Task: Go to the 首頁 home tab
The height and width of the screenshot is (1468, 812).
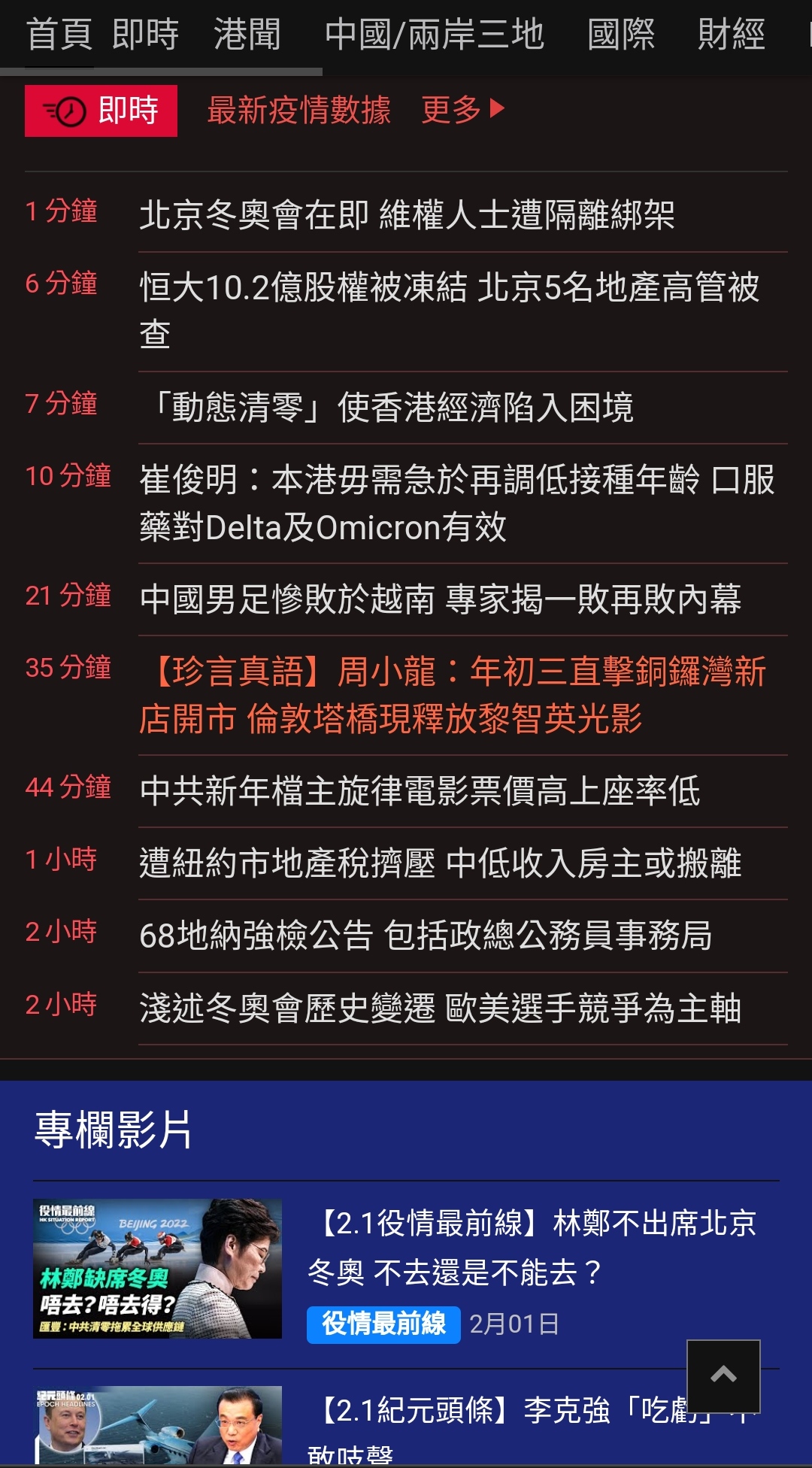Action: (59, 35)
